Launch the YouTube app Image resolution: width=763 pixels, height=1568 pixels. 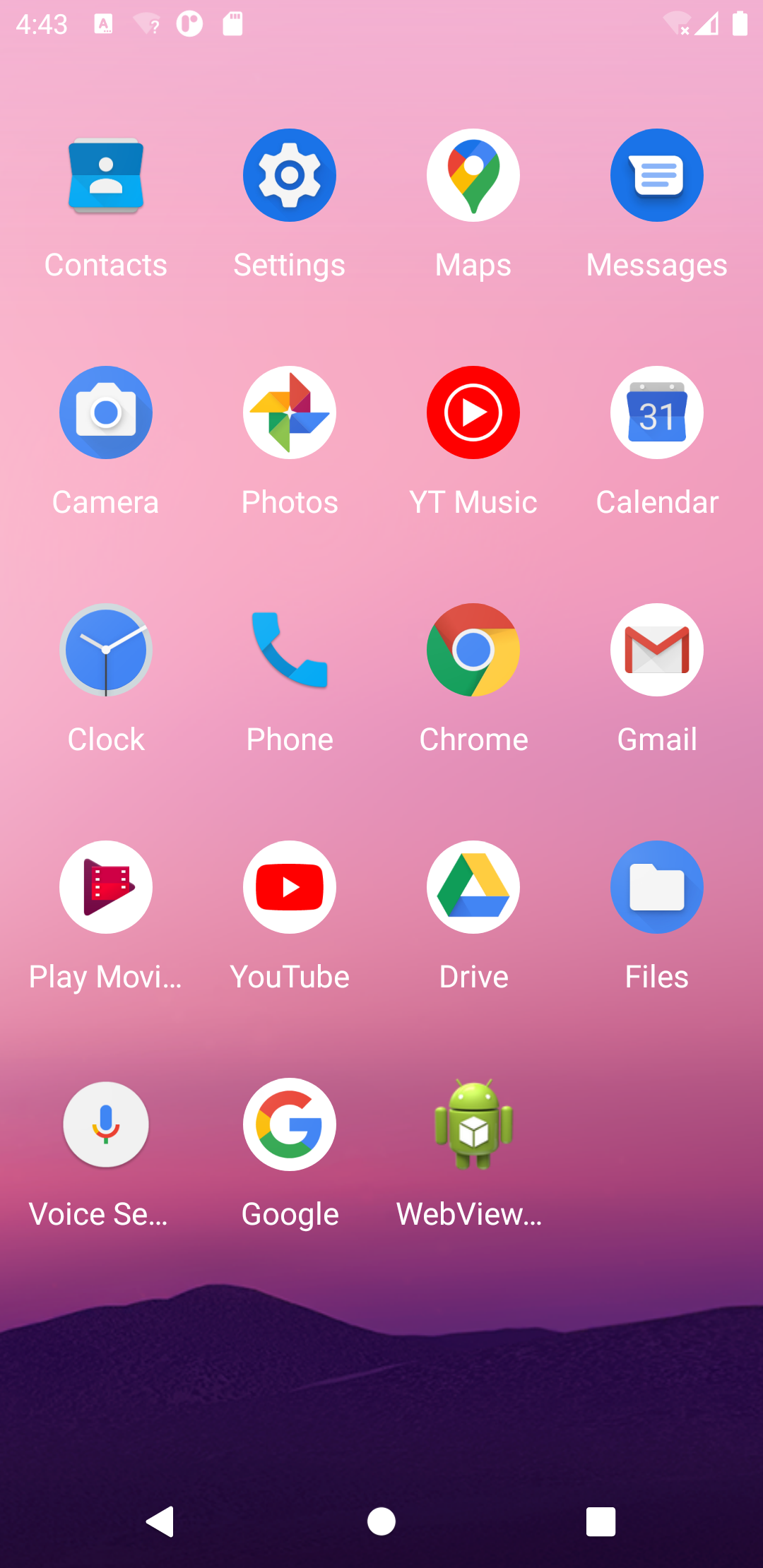pyautogui.click(x=290, y=888)
